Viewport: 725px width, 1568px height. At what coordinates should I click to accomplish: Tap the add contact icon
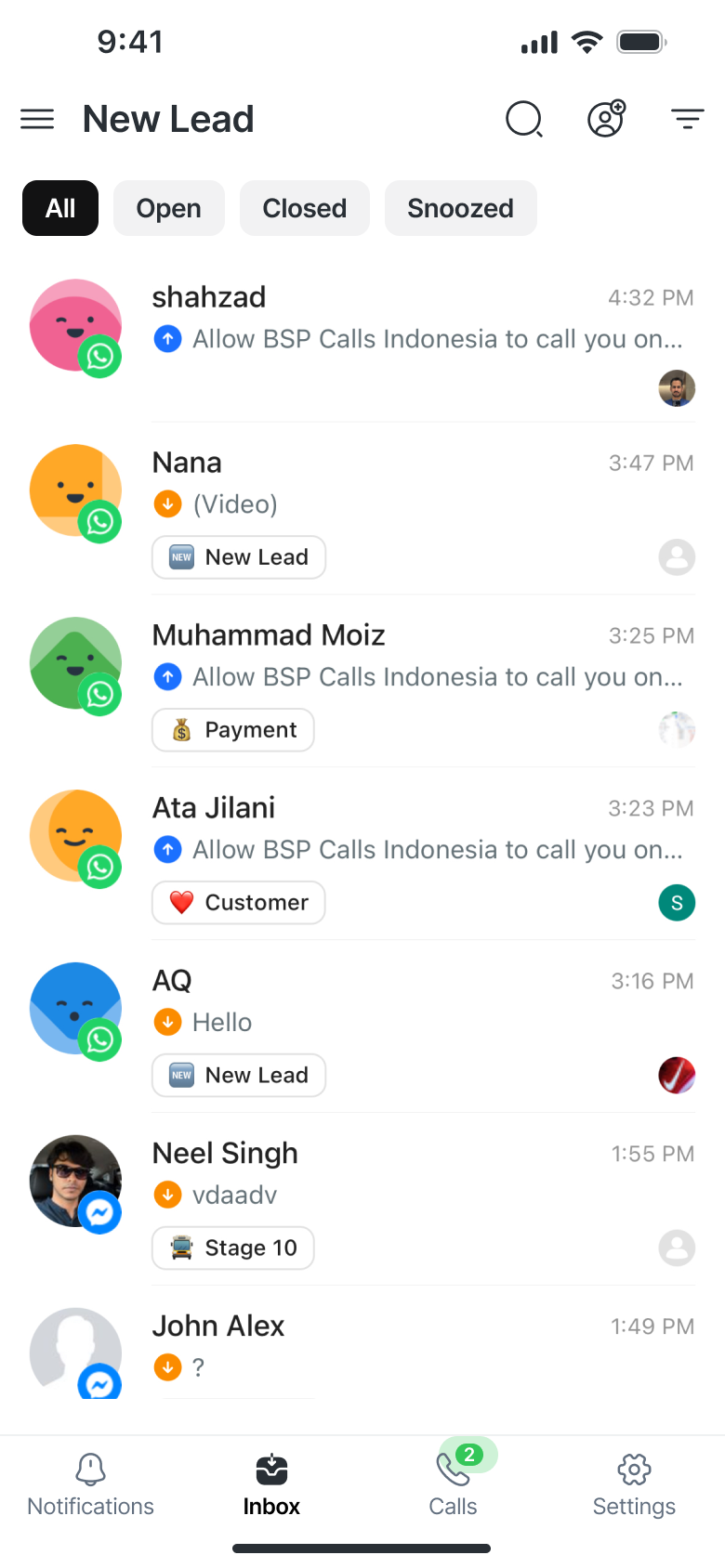(606, 119)
